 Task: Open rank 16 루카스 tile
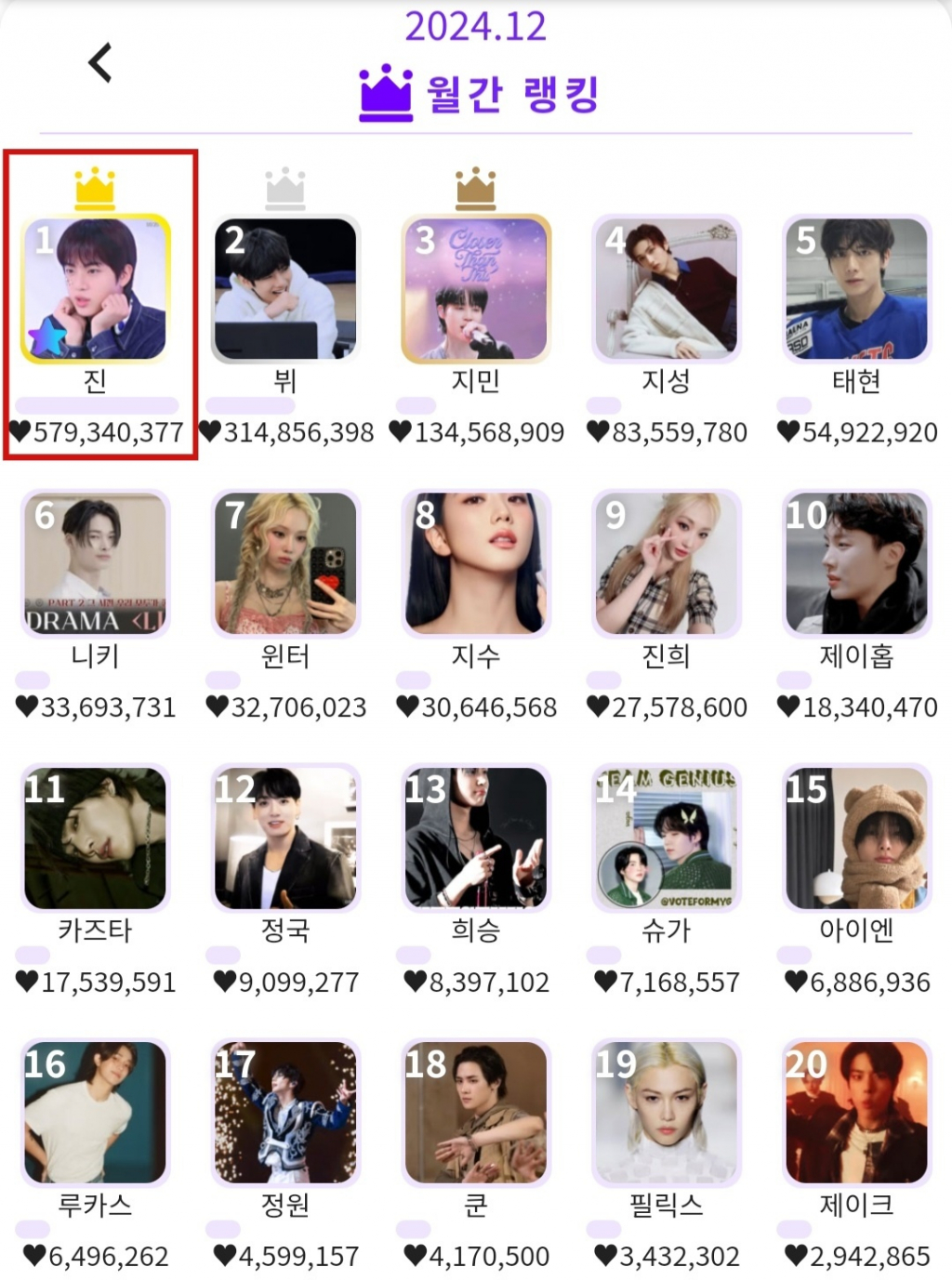click(x=95, y=1113)
